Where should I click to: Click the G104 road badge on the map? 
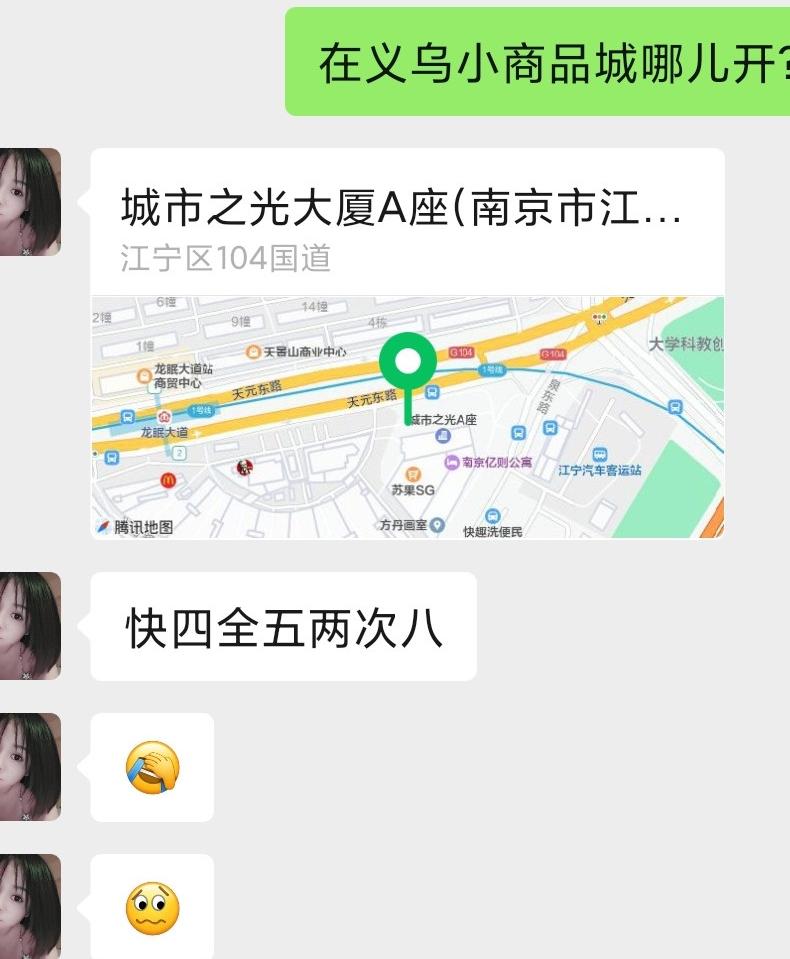tap(461, 351)
